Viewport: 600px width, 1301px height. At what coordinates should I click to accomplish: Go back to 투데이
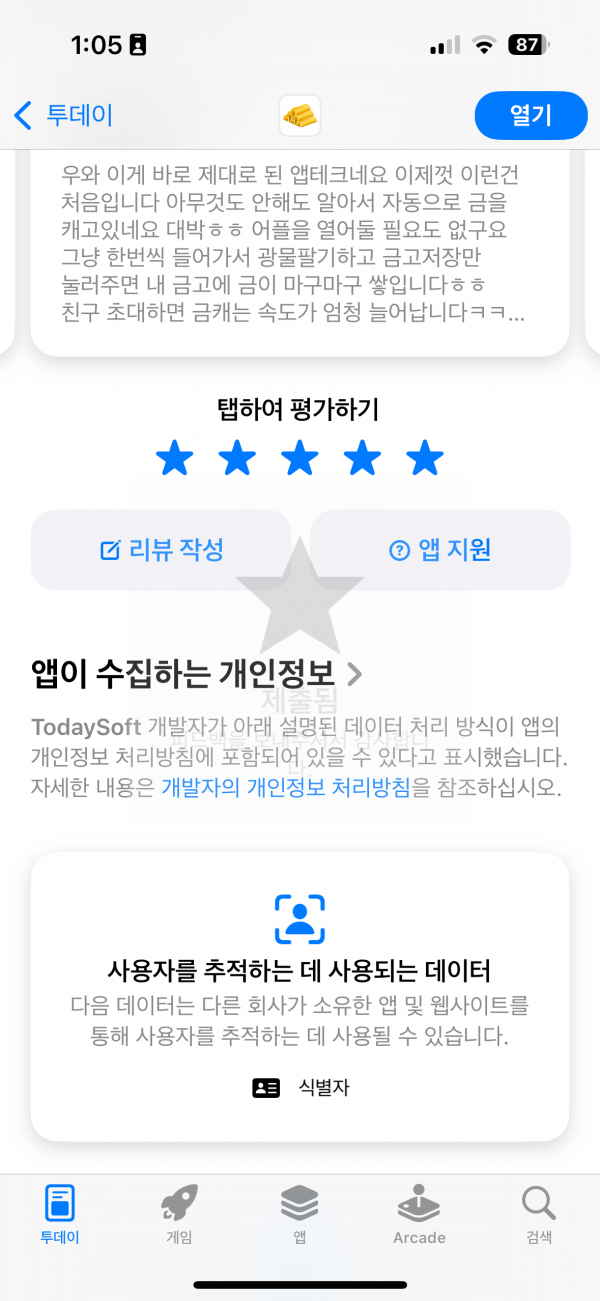[64, 115]
